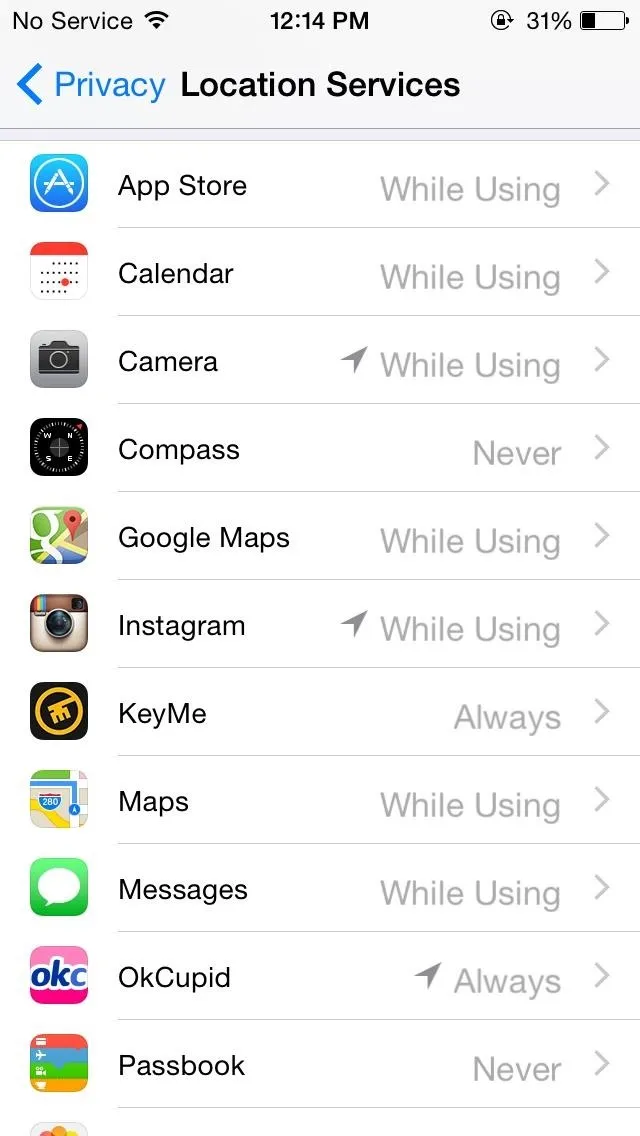Screen dimensions: 640x1136
Task: Open Instagram location permission
Action: 320,625
